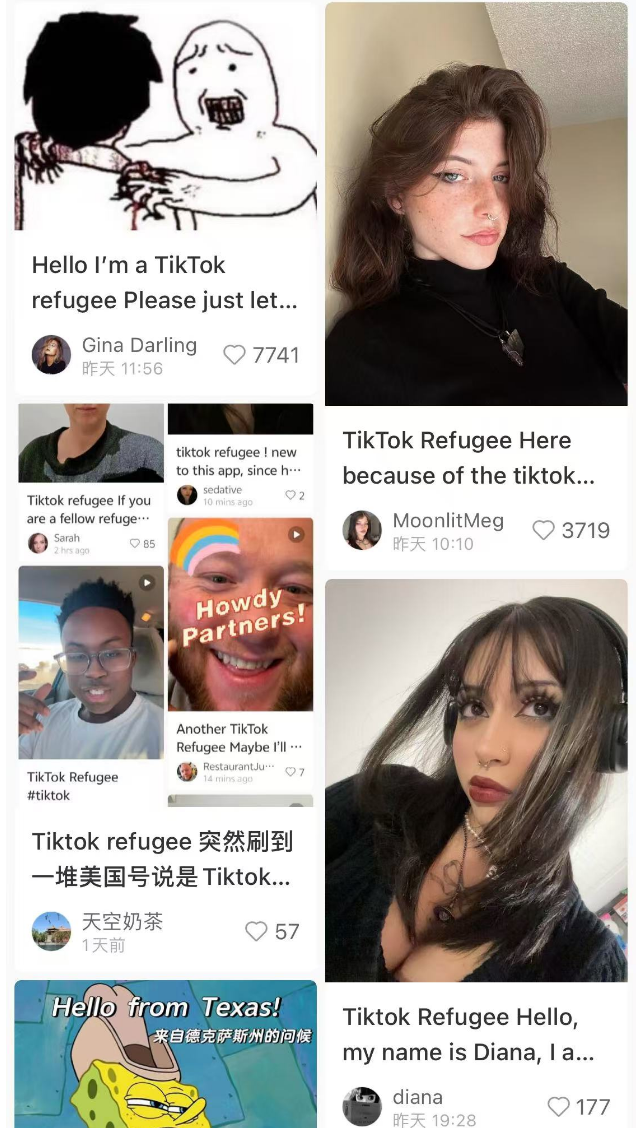Screen dimensions: 636x1128
Task: Like diana's post with 177 likes
Action: point(558,1106)
